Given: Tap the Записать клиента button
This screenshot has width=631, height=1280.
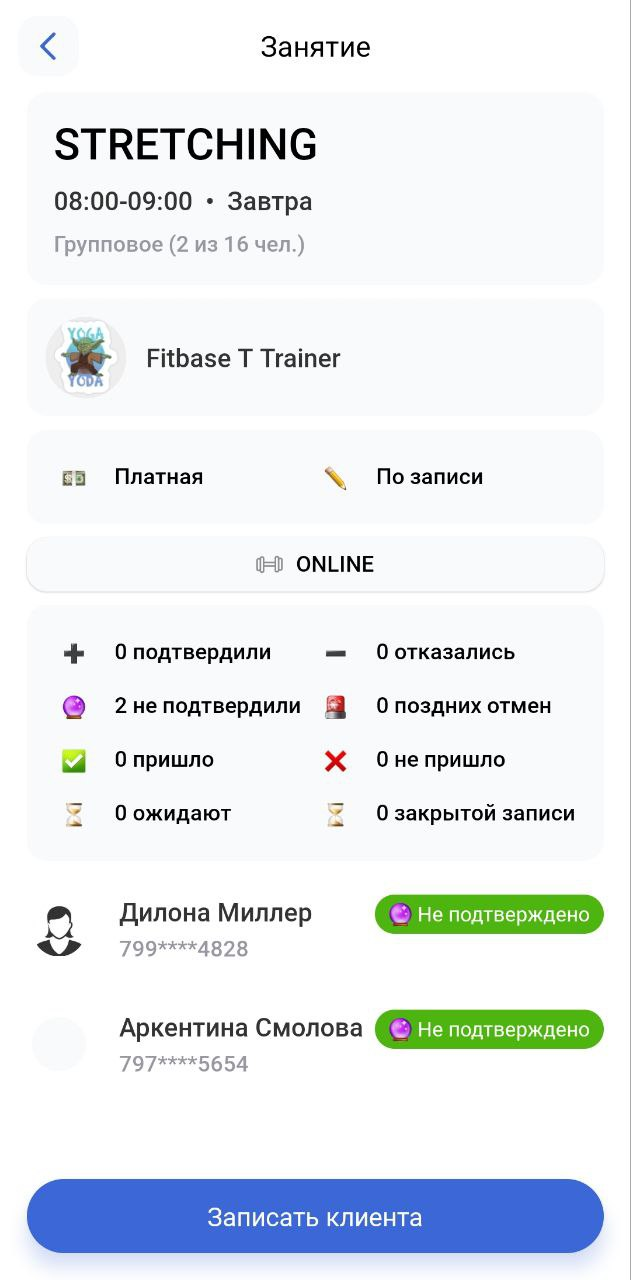Looking at the screenshot, I should pos(315,1217).
